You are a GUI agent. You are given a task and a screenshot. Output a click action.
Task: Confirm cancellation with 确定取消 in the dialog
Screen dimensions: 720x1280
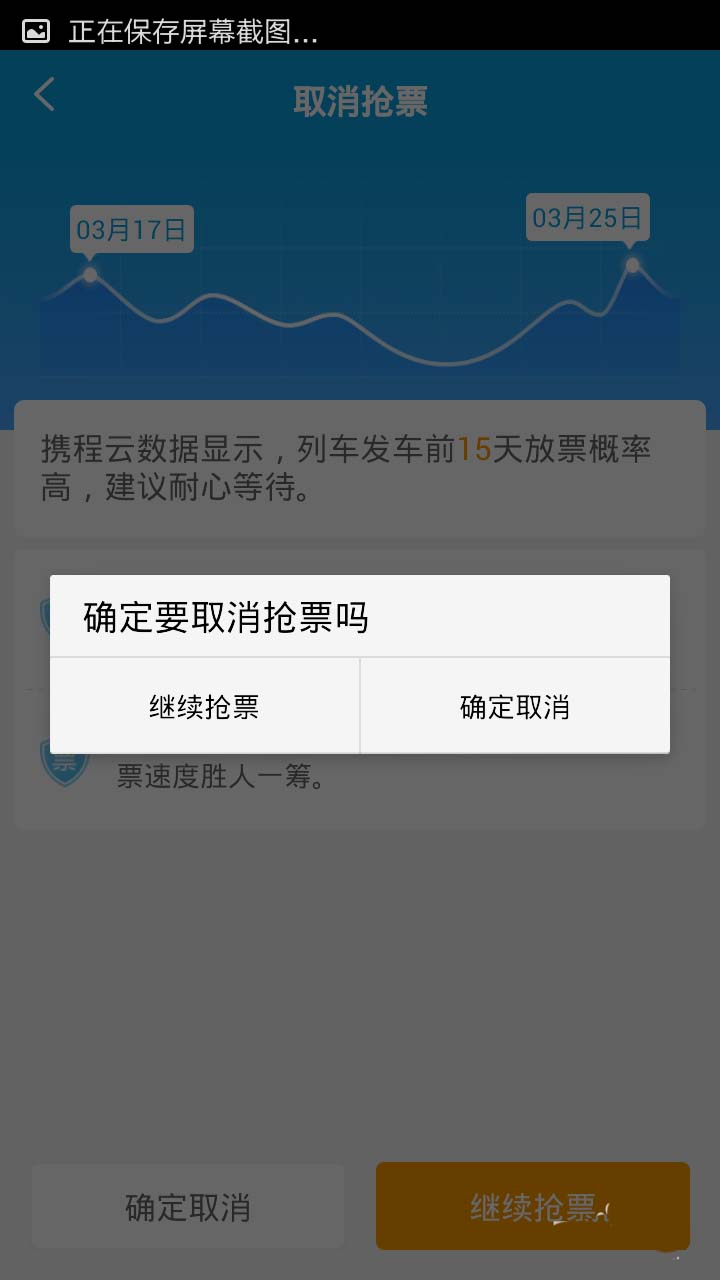click(x=515, y=707)
